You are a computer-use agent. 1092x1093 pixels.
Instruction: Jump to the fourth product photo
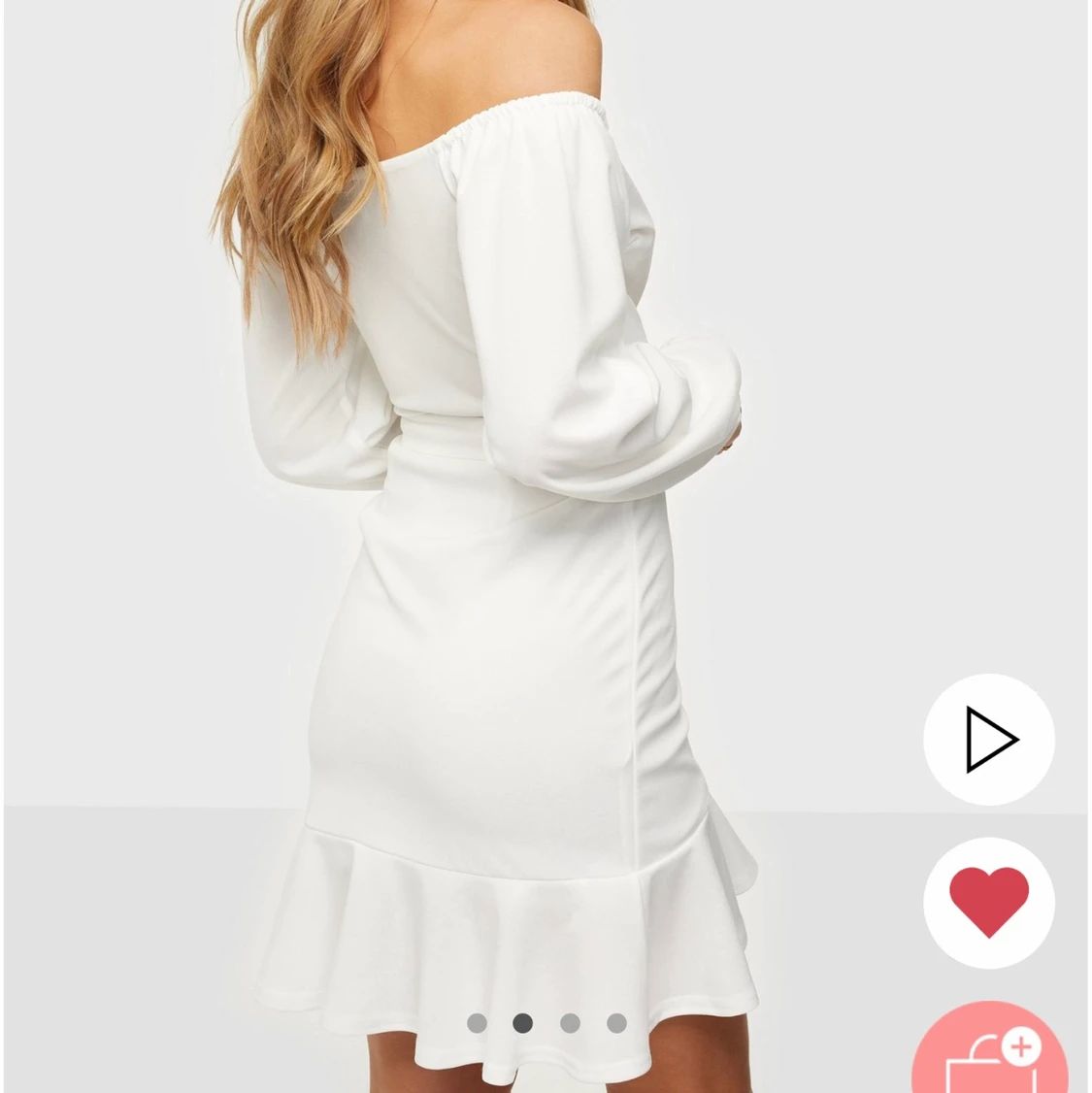(x=616, y=1023)
